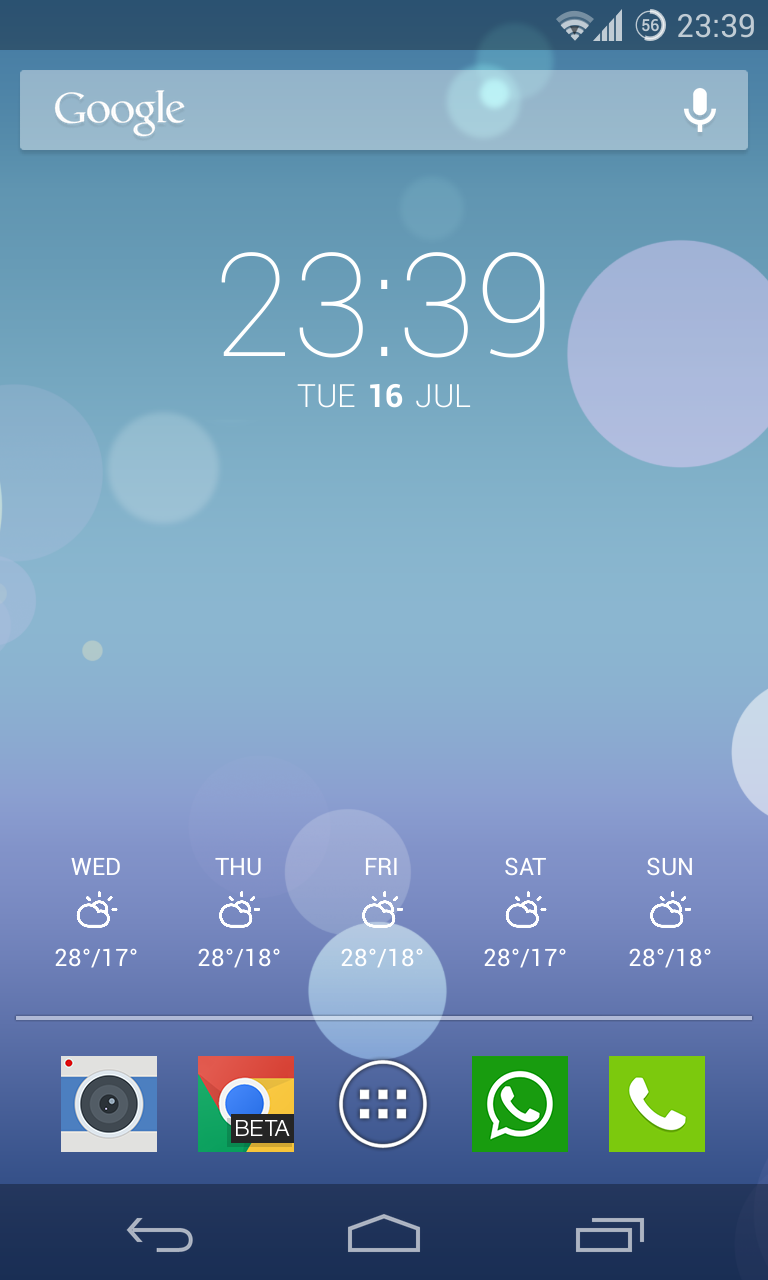Image resolution: width=768 pixels, height=1280 pixels.
Task: Tap the system back button
Action: (160, 1235)
